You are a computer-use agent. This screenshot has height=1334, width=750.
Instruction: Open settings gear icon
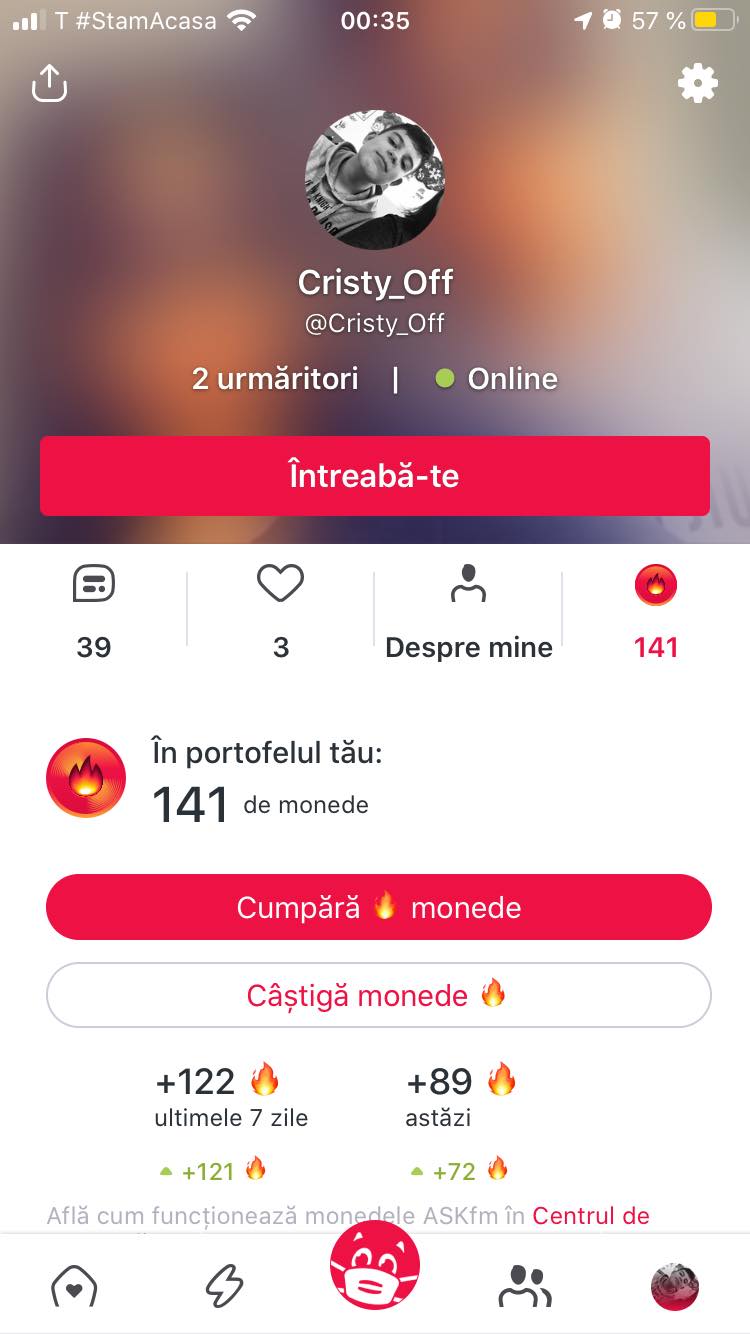(x=698, y=83)
